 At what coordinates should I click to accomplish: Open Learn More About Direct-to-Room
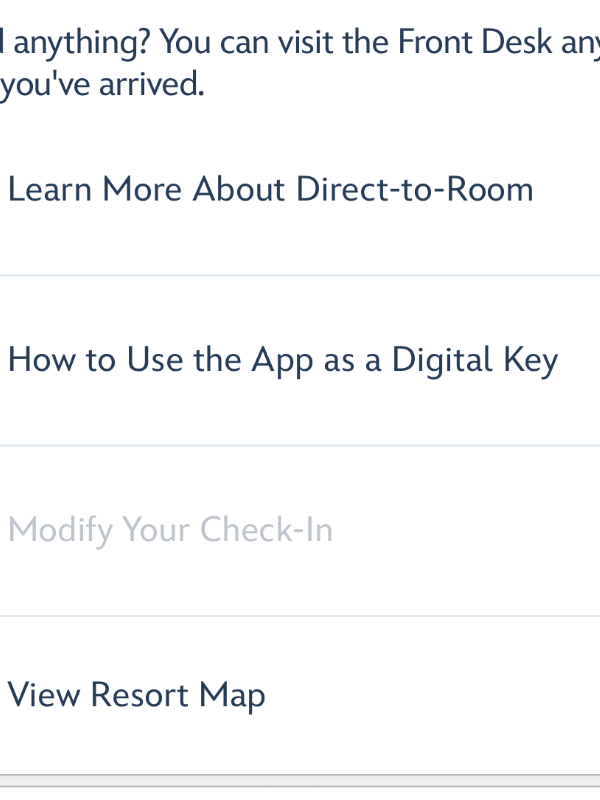[x=271, y=189]
